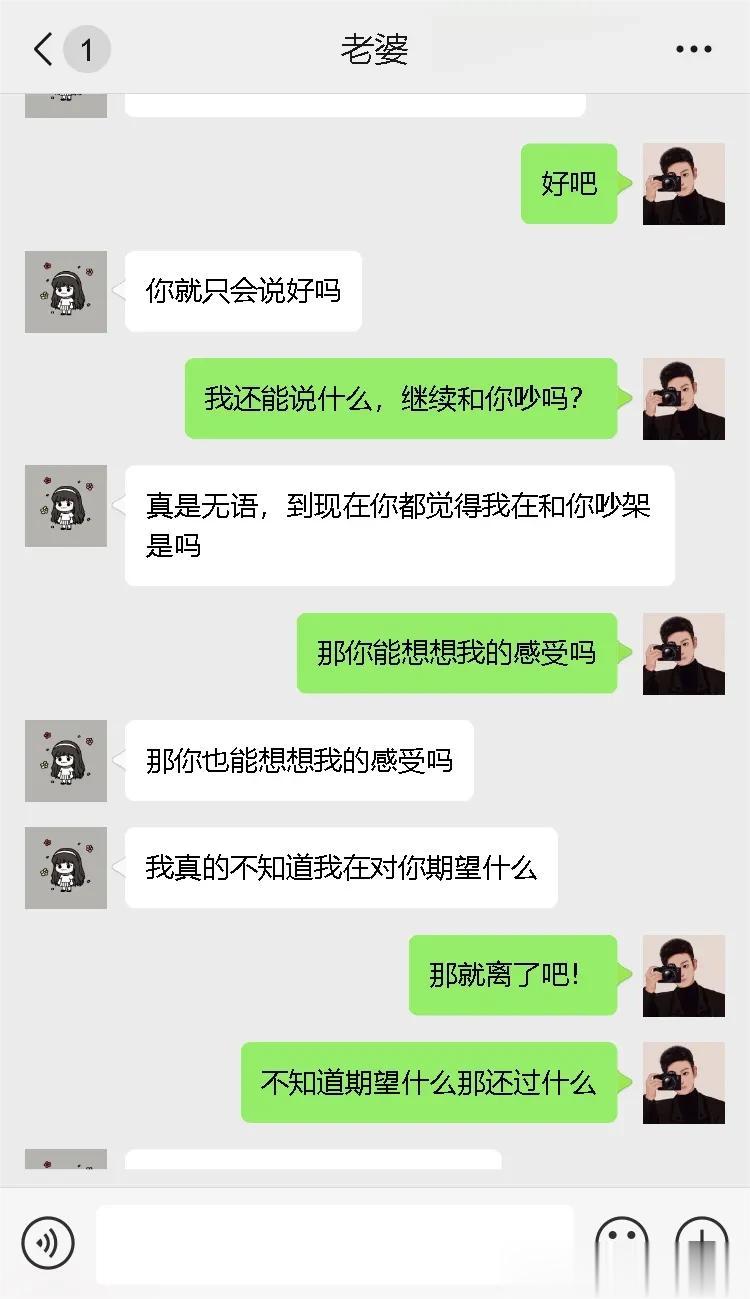The image size is (750, 1299).
Task: Open the emoji sticker panel
Action: (622, 1245)
